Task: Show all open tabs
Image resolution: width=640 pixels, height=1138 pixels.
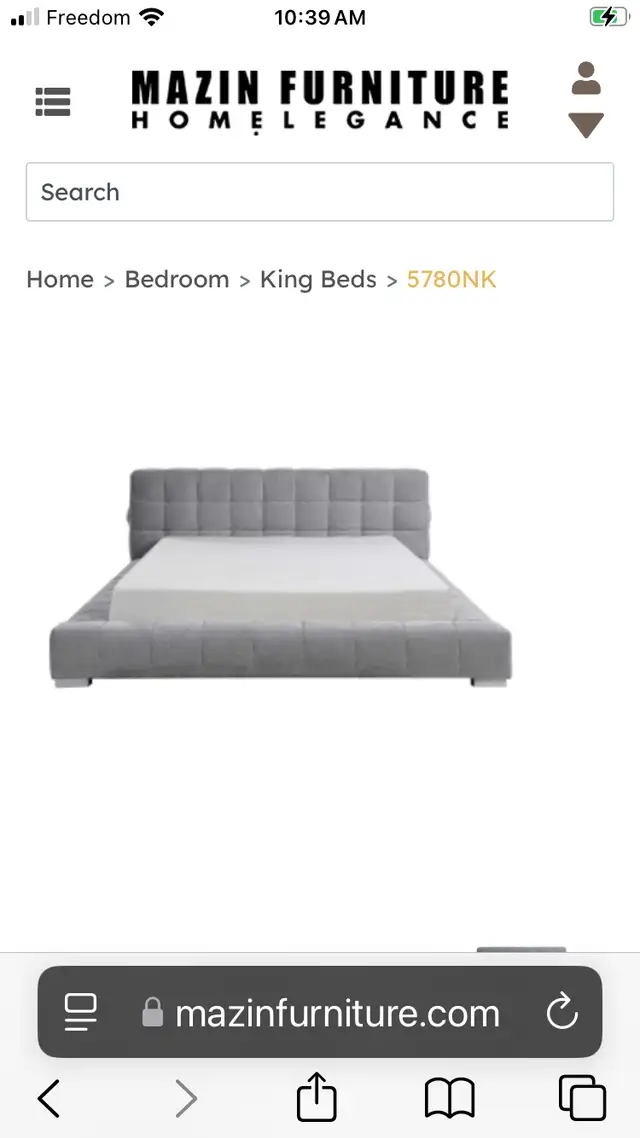Action: (x=582, y=1098)
